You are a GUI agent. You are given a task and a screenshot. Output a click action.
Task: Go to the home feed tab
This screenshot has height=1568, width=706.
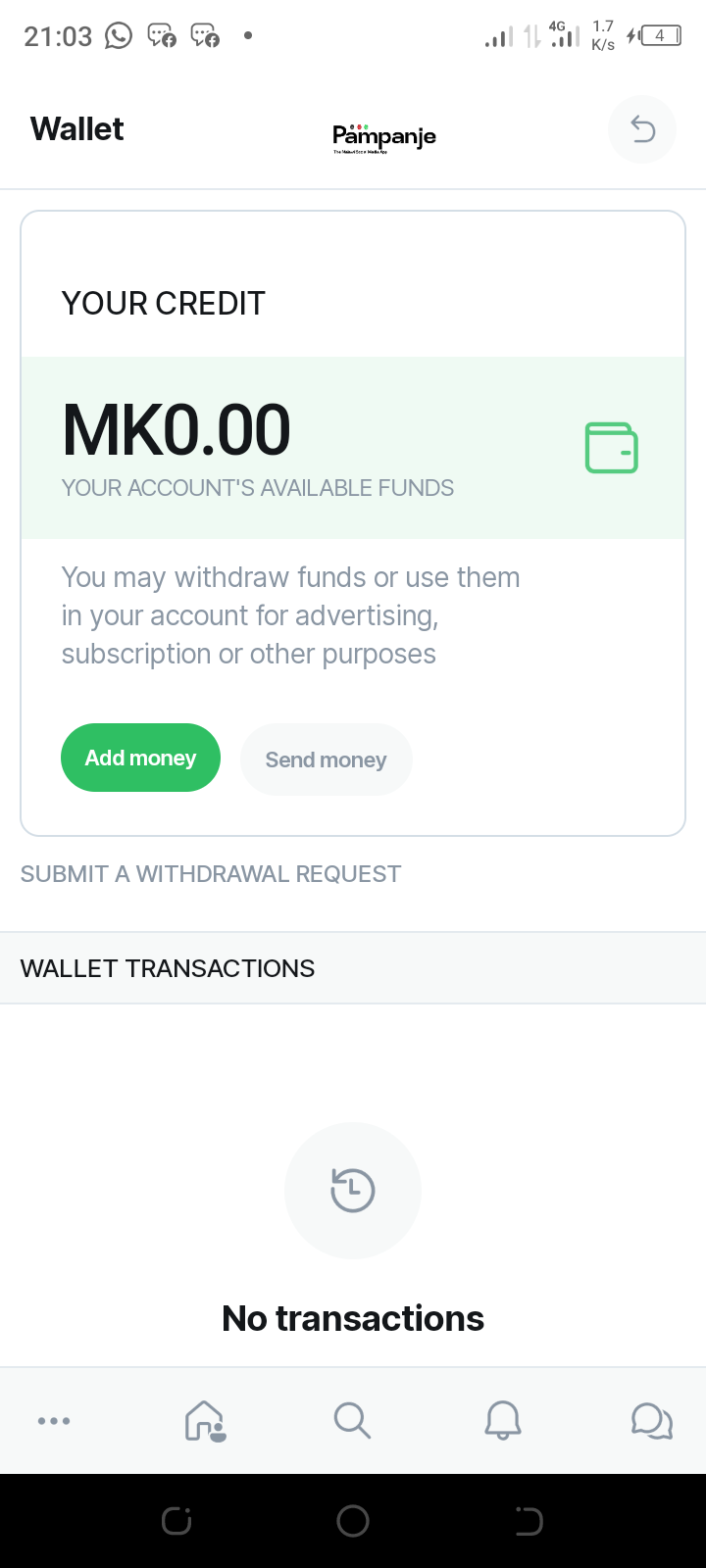[x=205, y=1420]
